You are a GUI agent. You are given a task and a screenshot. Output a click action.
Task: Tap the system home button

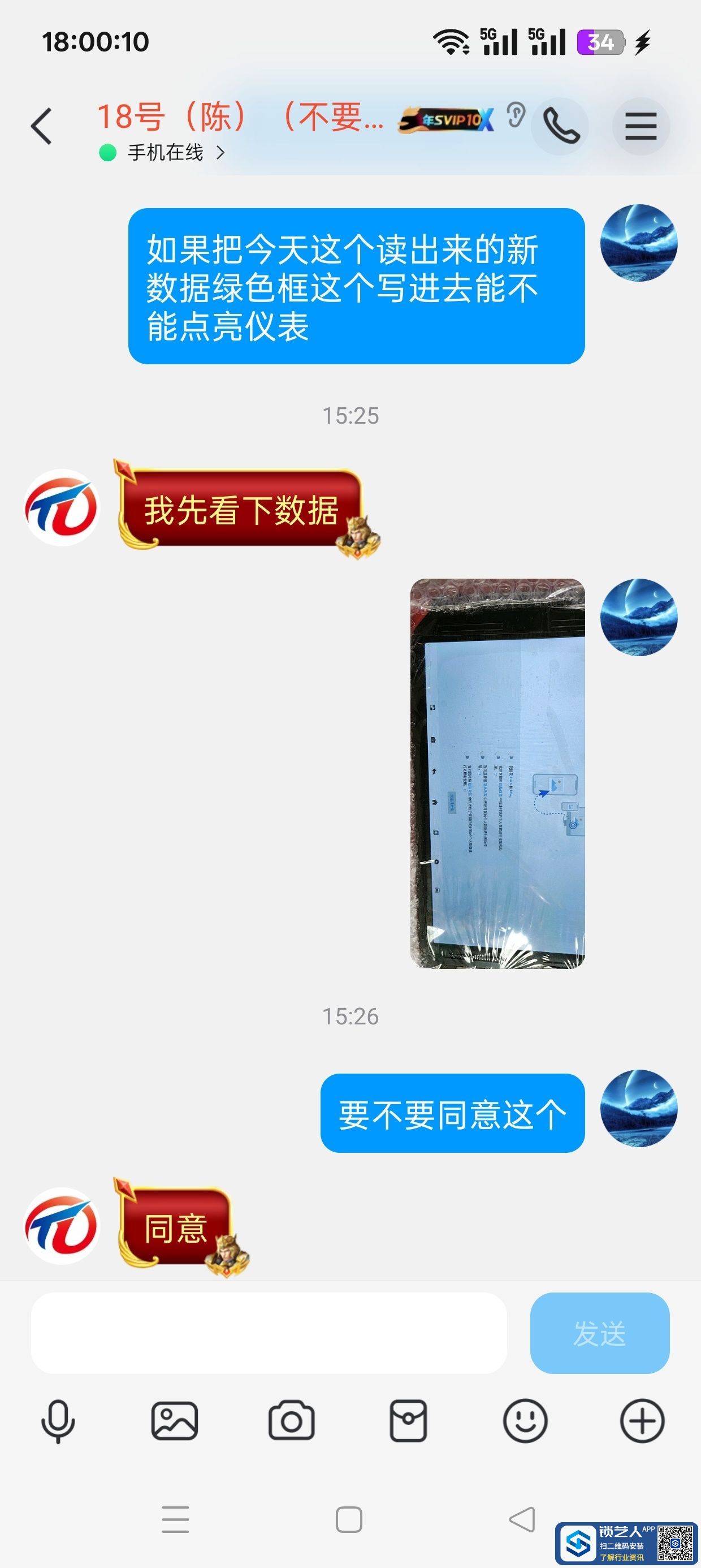point(349,1520)
